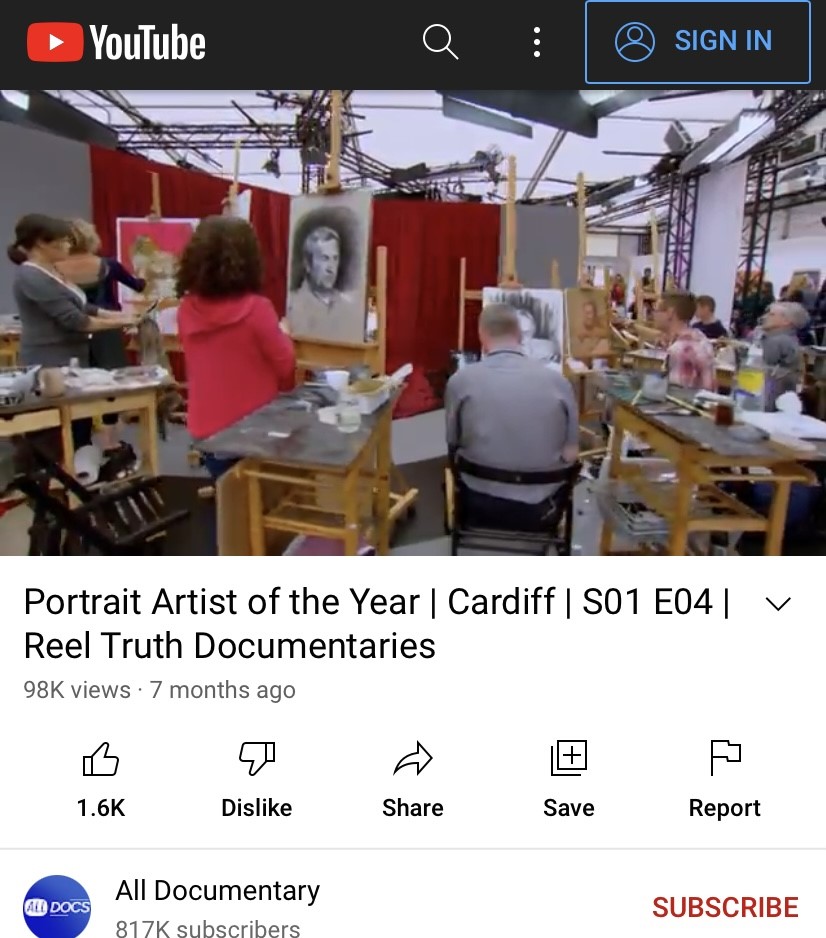Save video to a playlist
The width and height of the screenshot is (826, 938).
[x=568, y=779]
